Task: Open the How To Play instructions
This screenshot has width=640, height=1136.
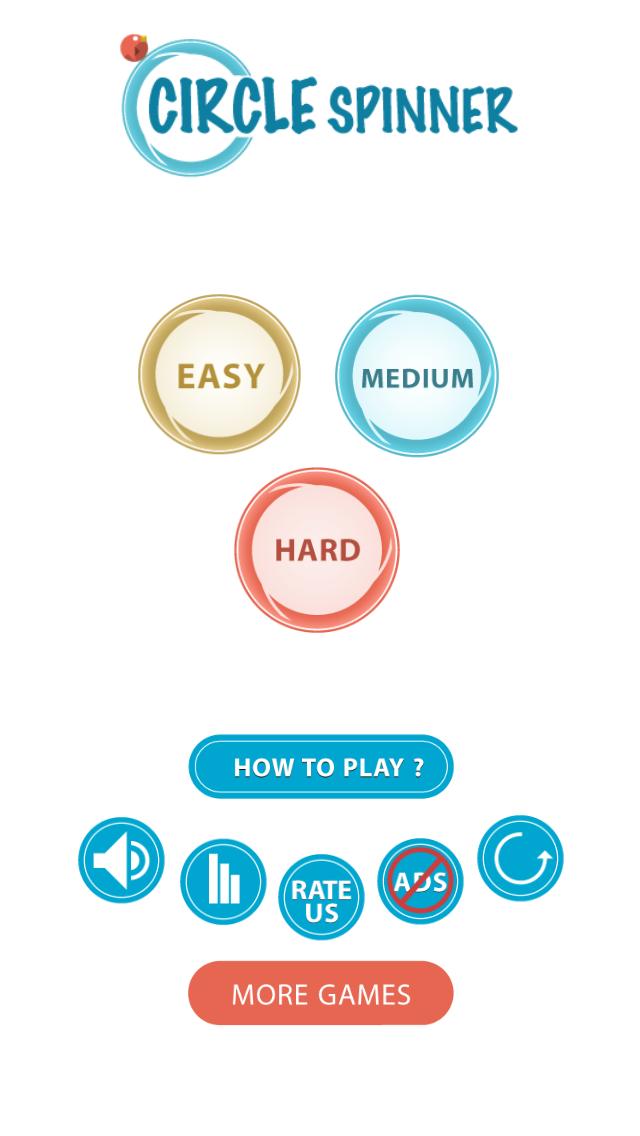Action: click(321, 767)
